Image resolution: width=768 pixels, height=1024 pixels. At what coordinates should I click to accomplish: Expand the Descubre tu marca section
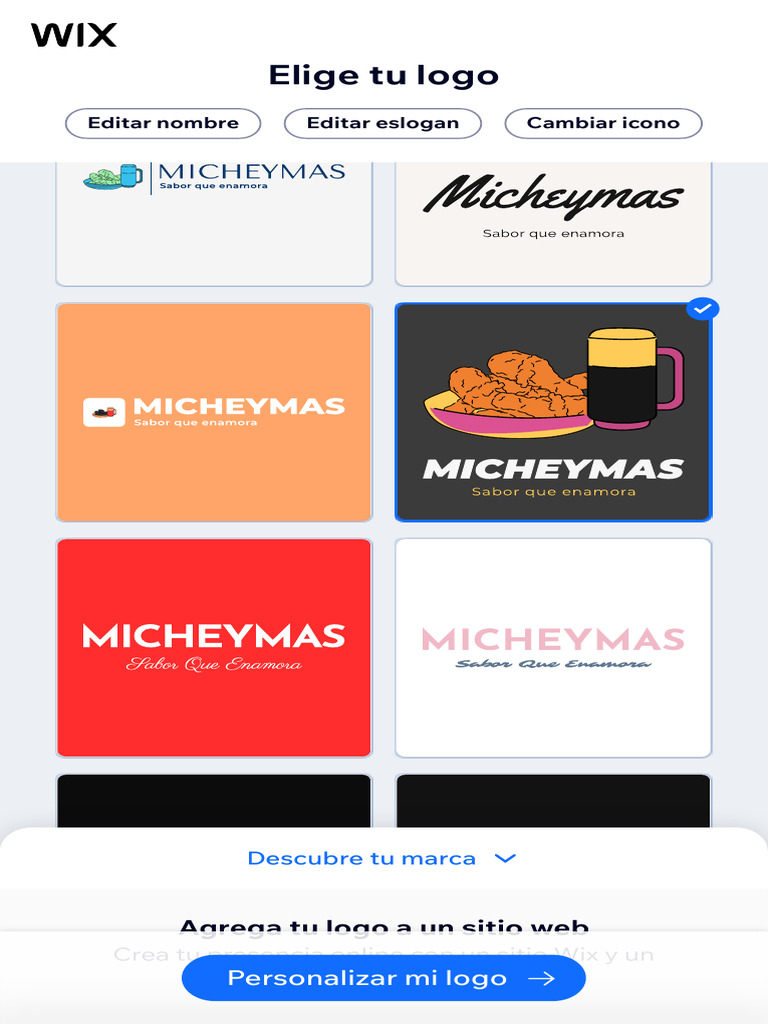382,858
